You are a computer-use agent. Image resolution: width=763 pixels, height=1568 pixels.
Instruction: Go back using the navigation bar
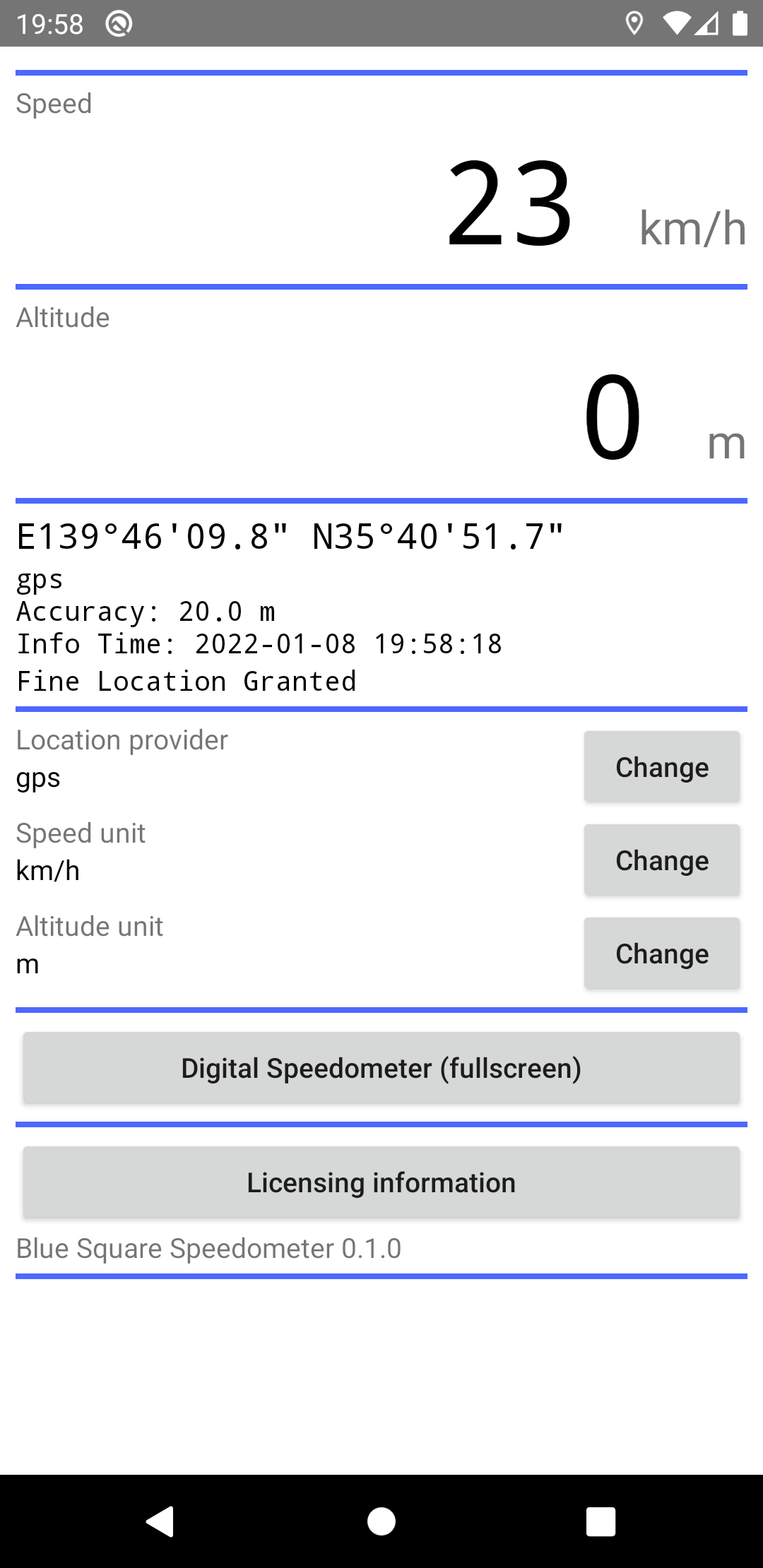click(160, 1521)
